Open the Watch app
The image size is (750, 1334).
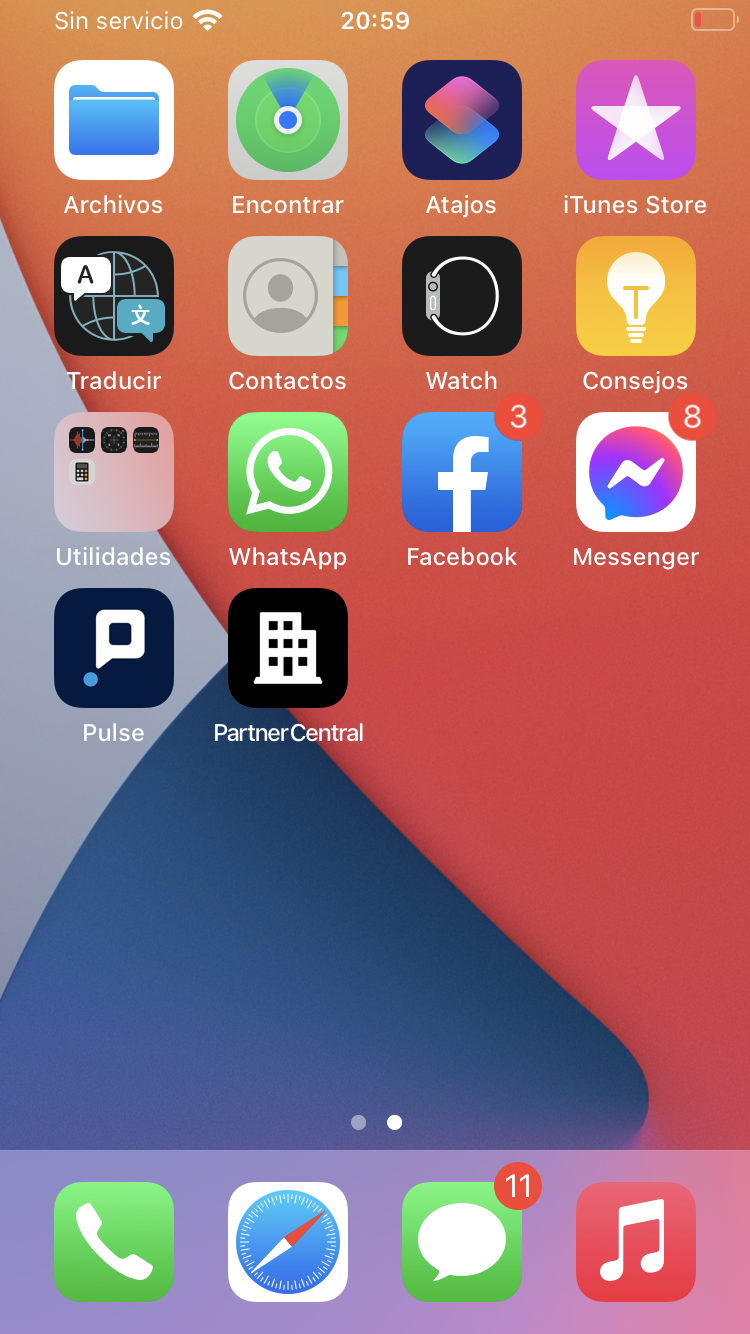tap(462, 296)
